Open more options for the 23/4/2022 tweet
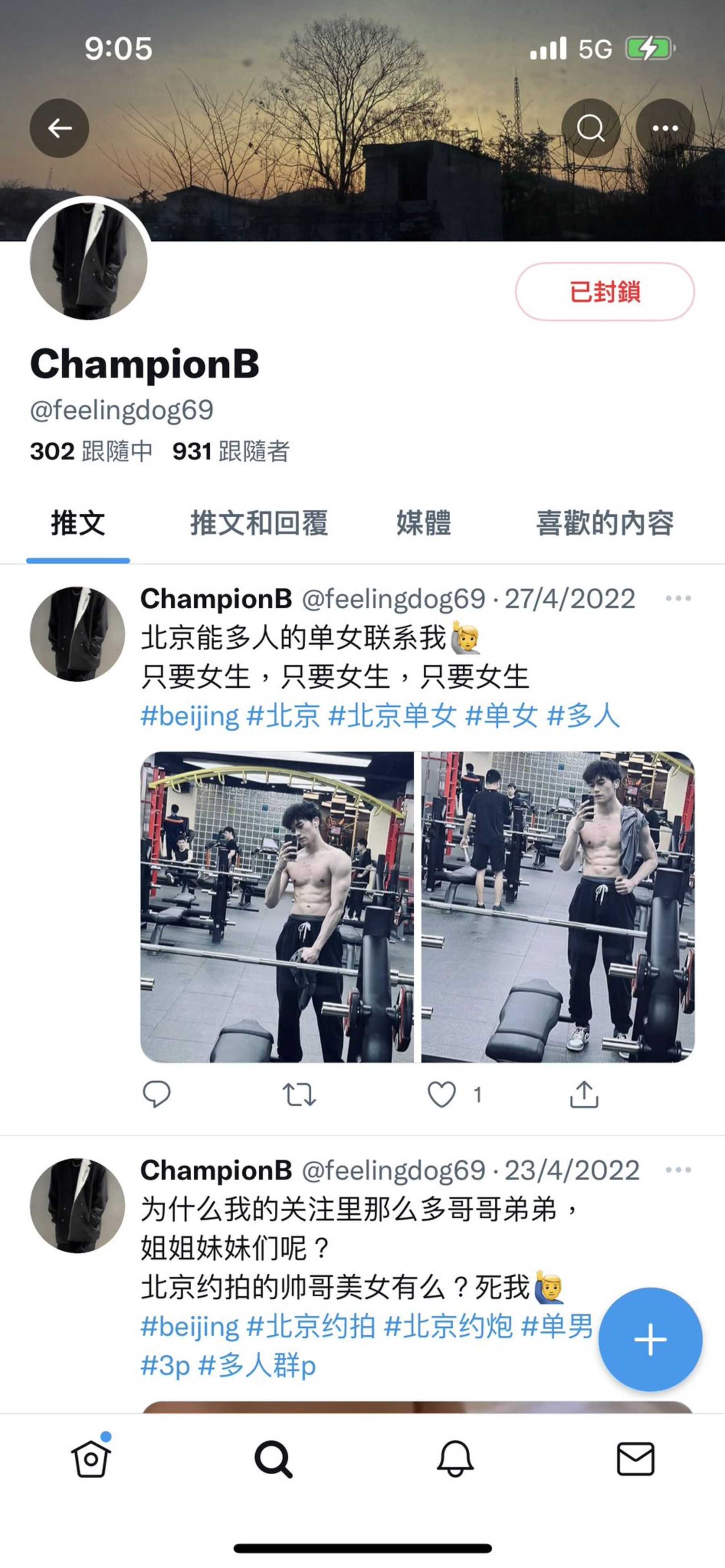Viewport: 725px width, 1568px height. (678, 1170)
